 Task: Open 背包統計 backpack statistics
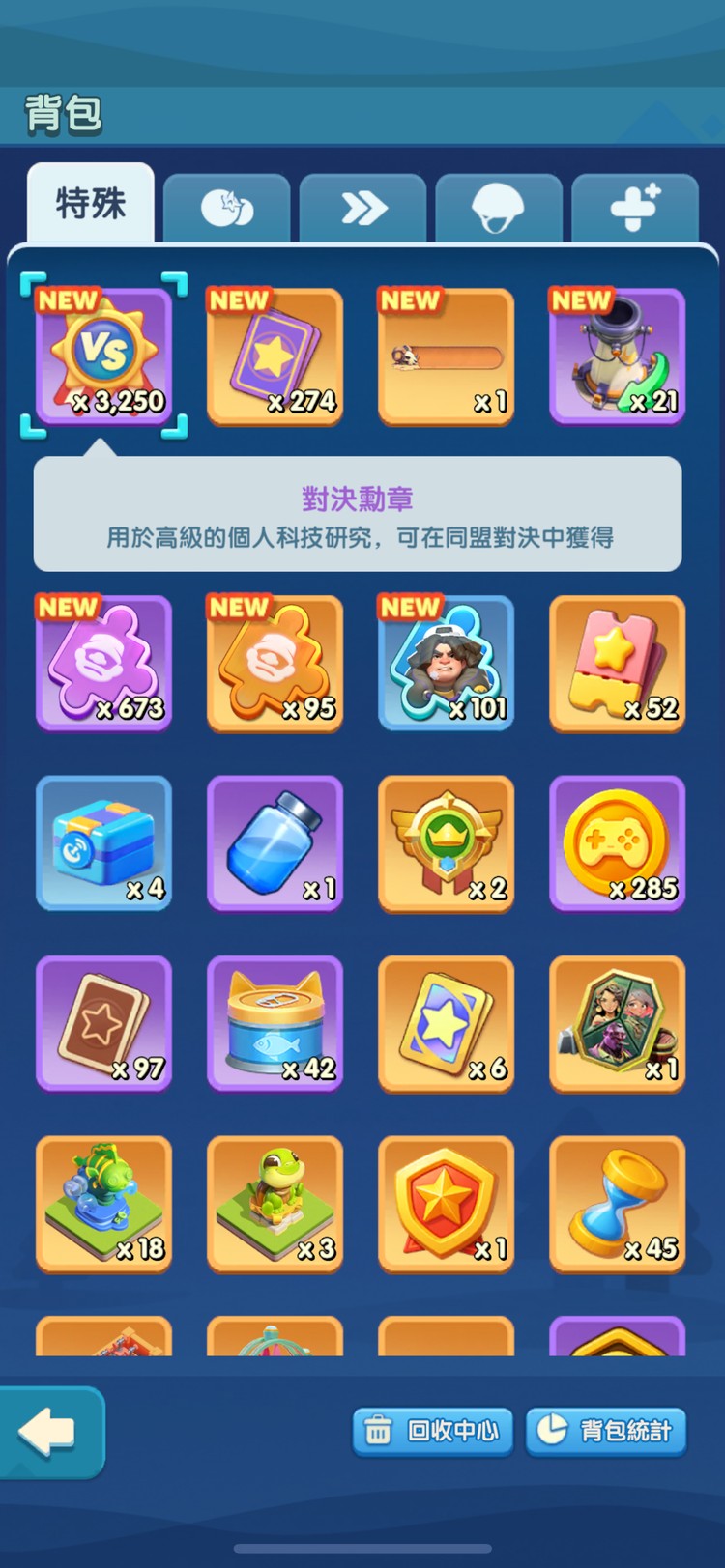click(607, 1431)
